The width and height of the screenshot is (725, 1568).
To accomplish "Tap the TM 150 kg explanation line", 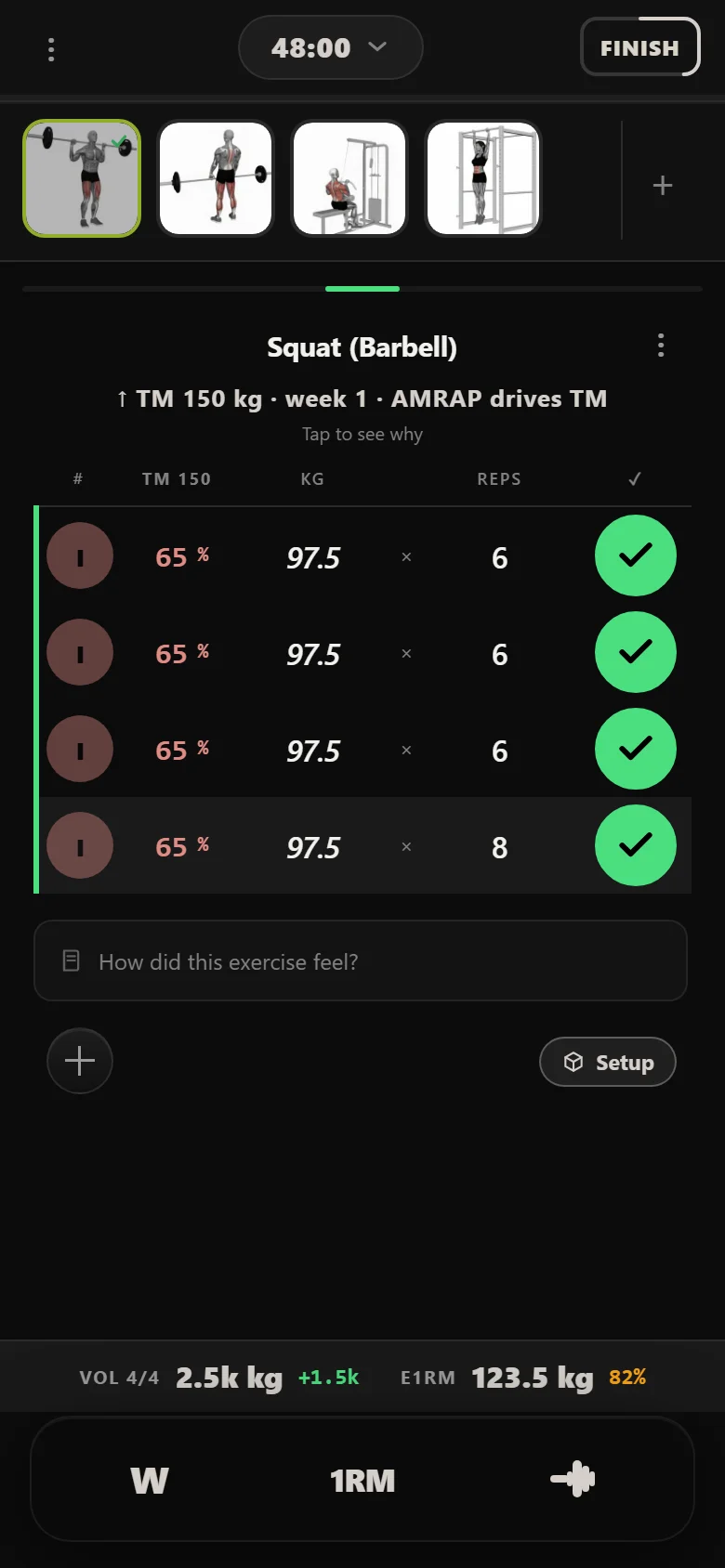I will point(362,399).
